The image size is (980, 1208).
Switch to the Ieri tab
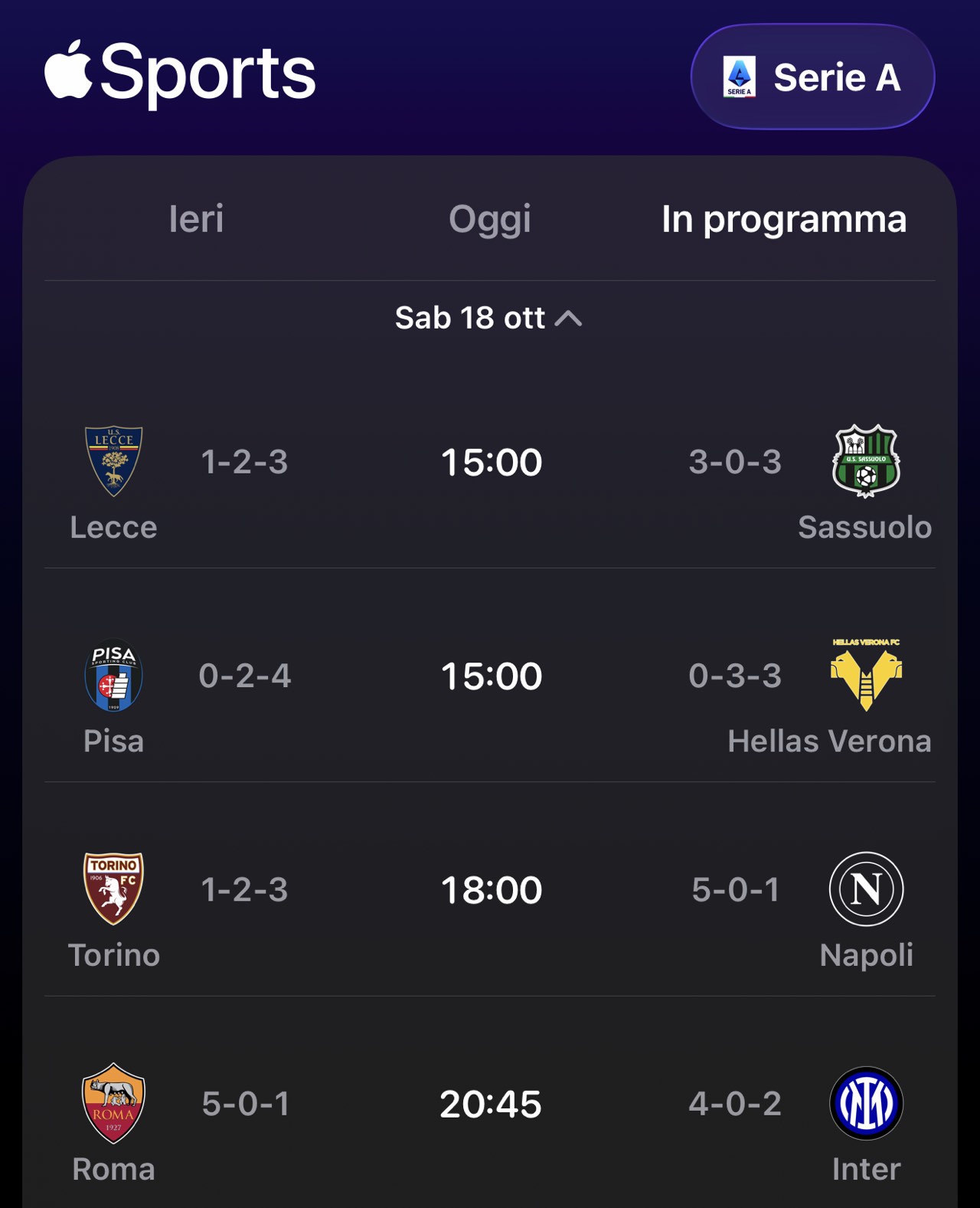point(196,219)
